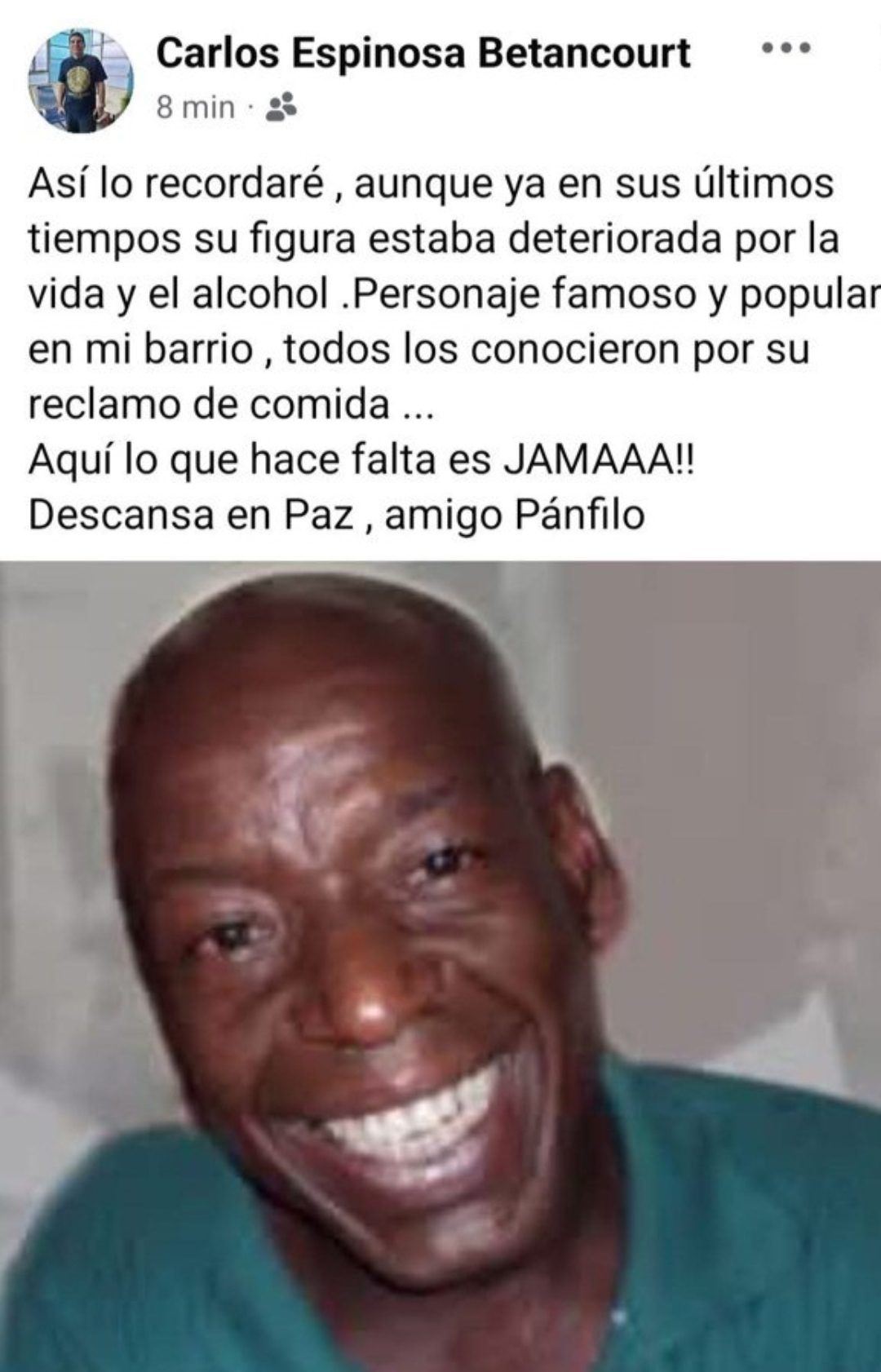The image size is (881, 1372).
Task: Open Carlos Espinosa Betancourt's profile name link
Action: (x=423, y=54)
